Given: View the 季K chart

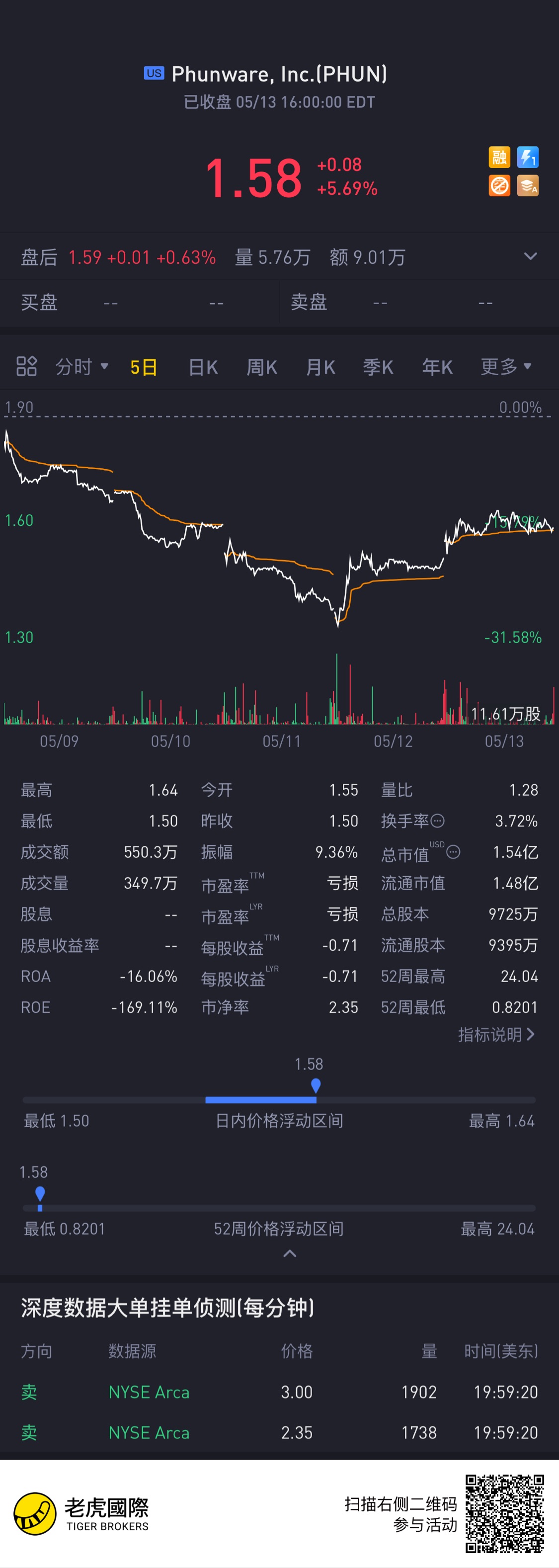Looking at the screenshot, I should [x=378, y=367].
